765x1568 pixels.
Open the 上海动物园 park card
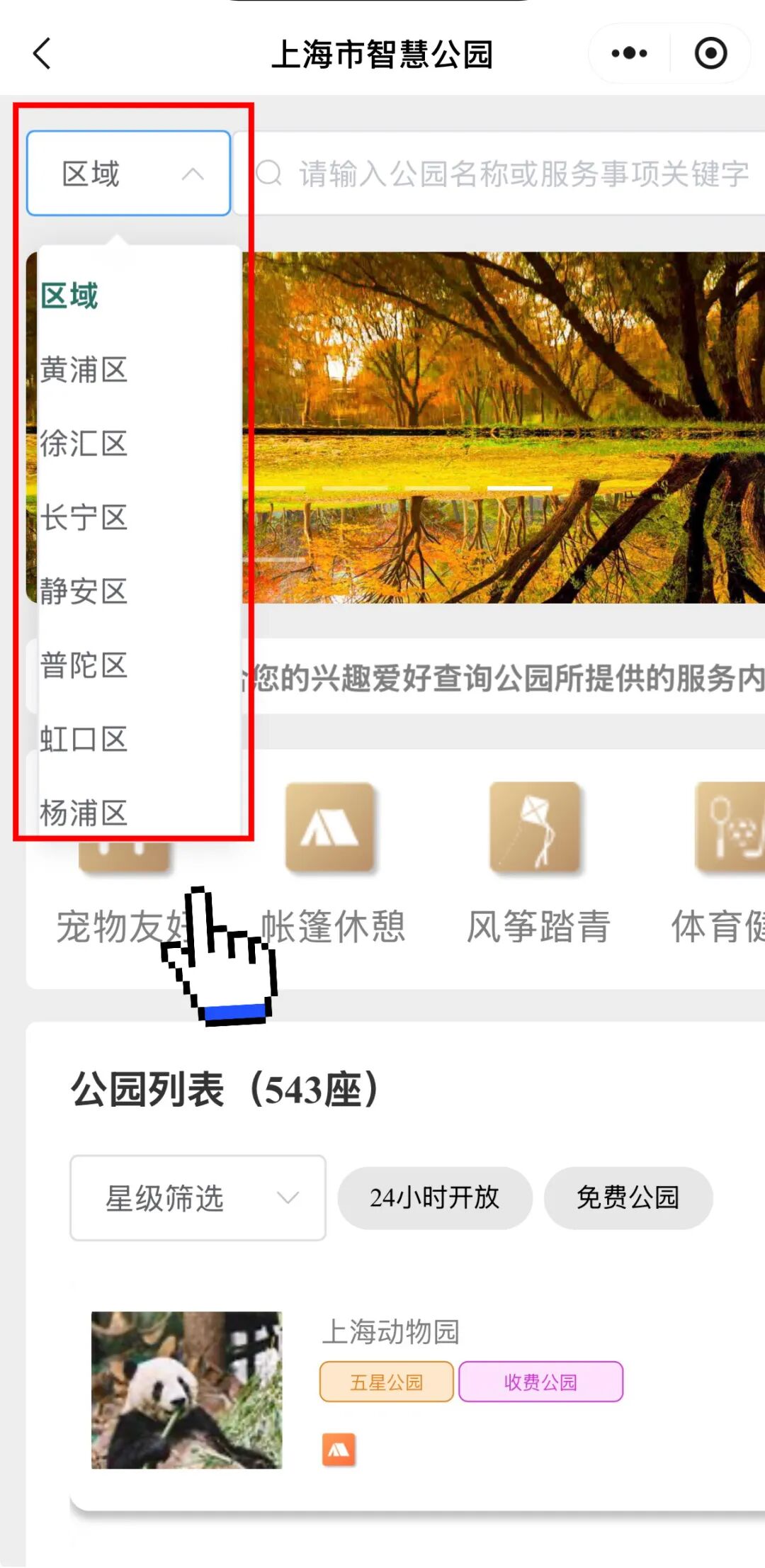pos(418,1389)
